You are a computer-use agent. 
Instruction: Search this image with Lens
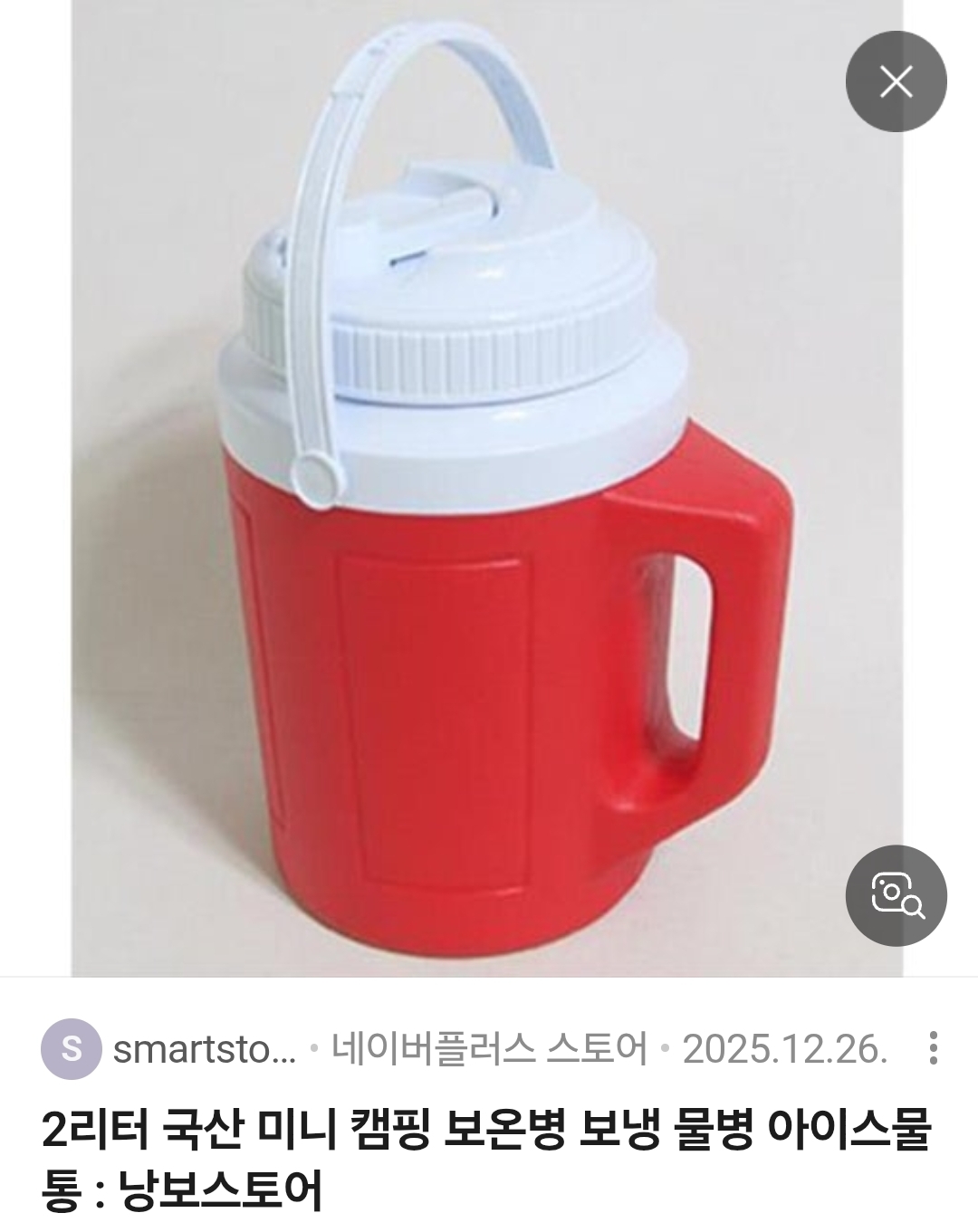[x=896, y=895]
